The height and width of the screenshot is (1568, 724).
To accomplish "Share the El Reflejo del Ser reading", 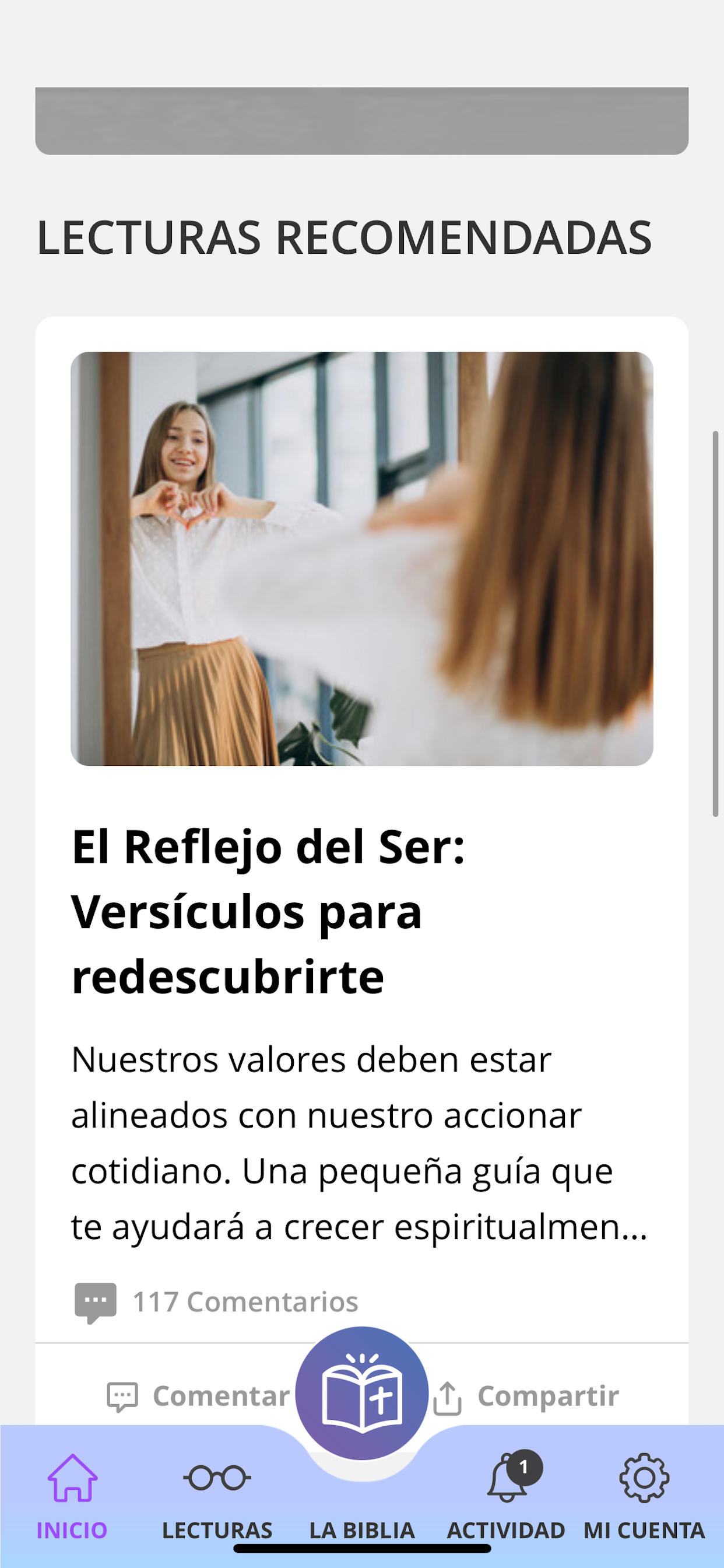I will tap(527, 1396).
